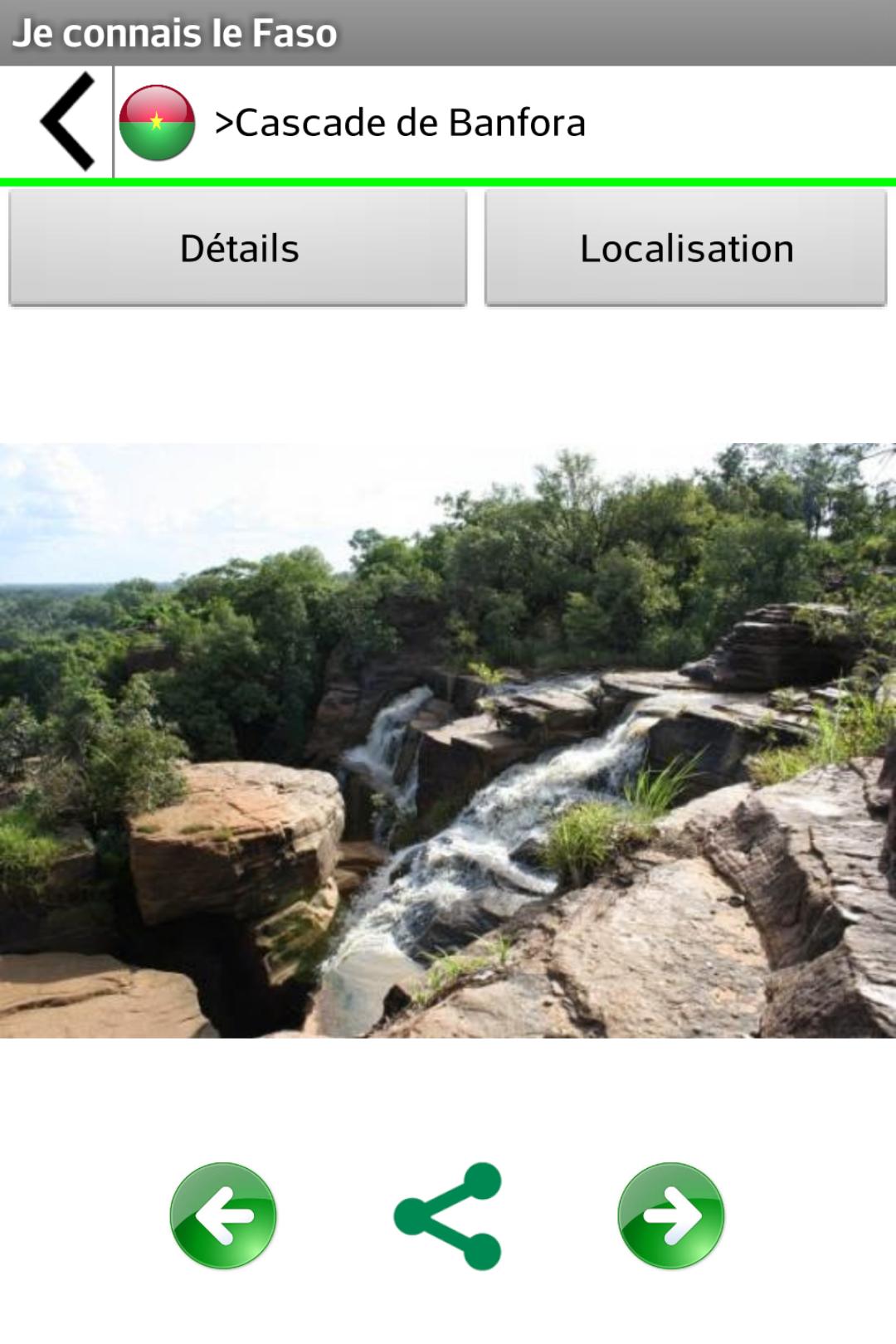Viewport: 896px width, 1344px height.
Task: Share Cascade de Banfora
Action: [x=448, y=1215]
